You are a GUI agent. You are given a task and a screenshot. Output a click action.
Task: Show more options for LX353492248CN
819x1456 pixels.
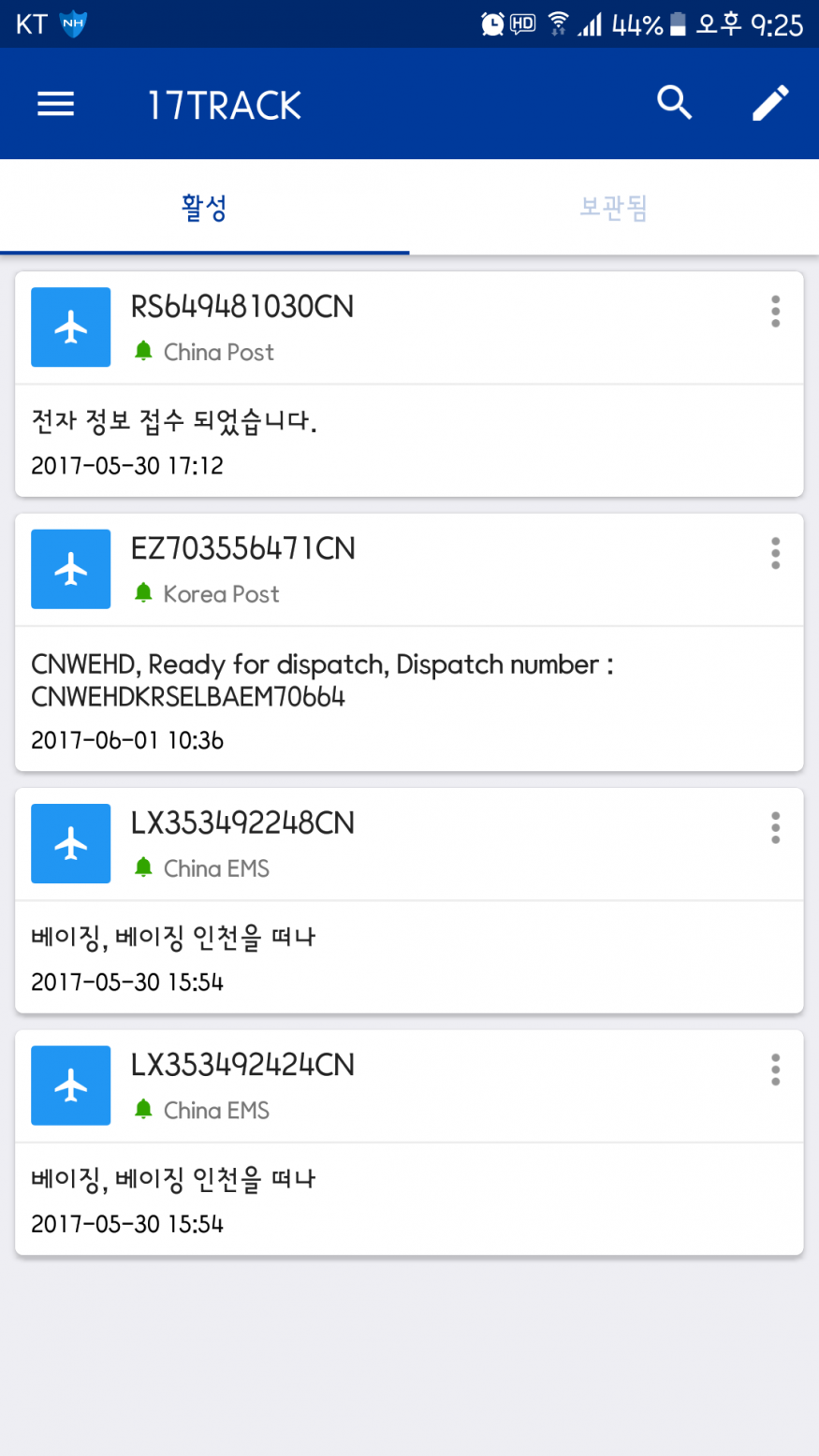coord(775,828)
